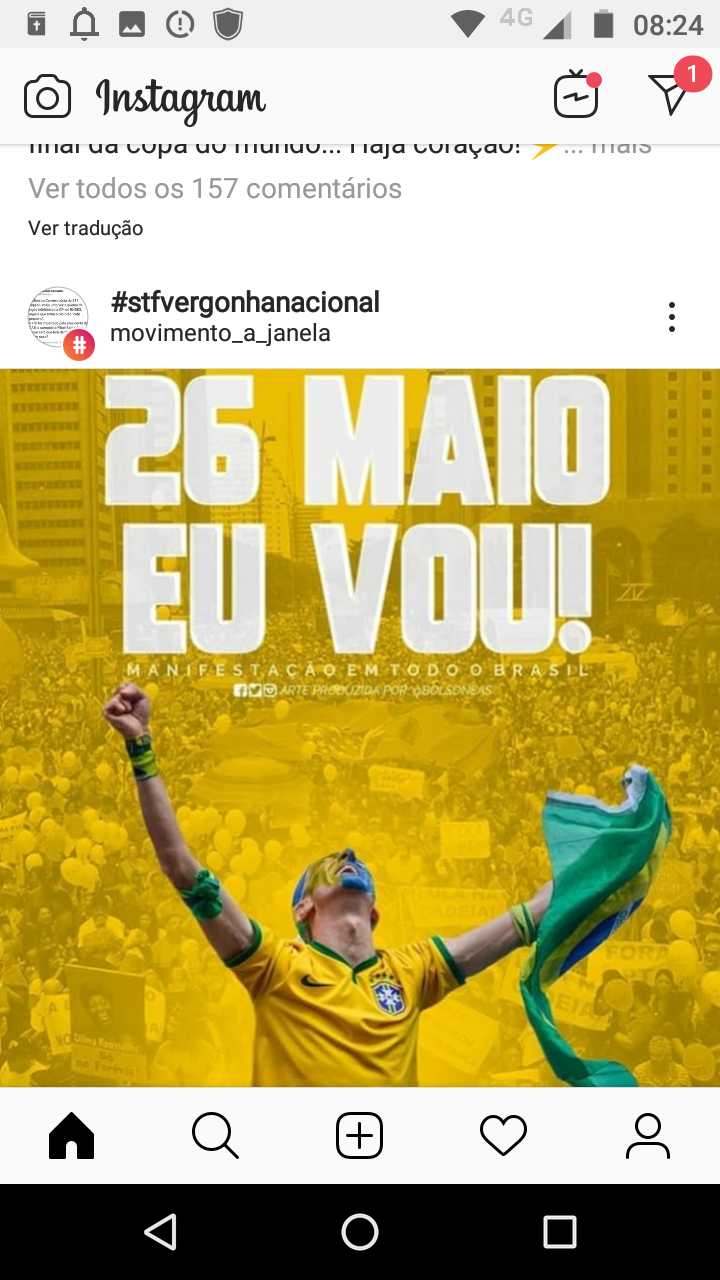Tap Ver tradução to translate caption

coord(86,228)
